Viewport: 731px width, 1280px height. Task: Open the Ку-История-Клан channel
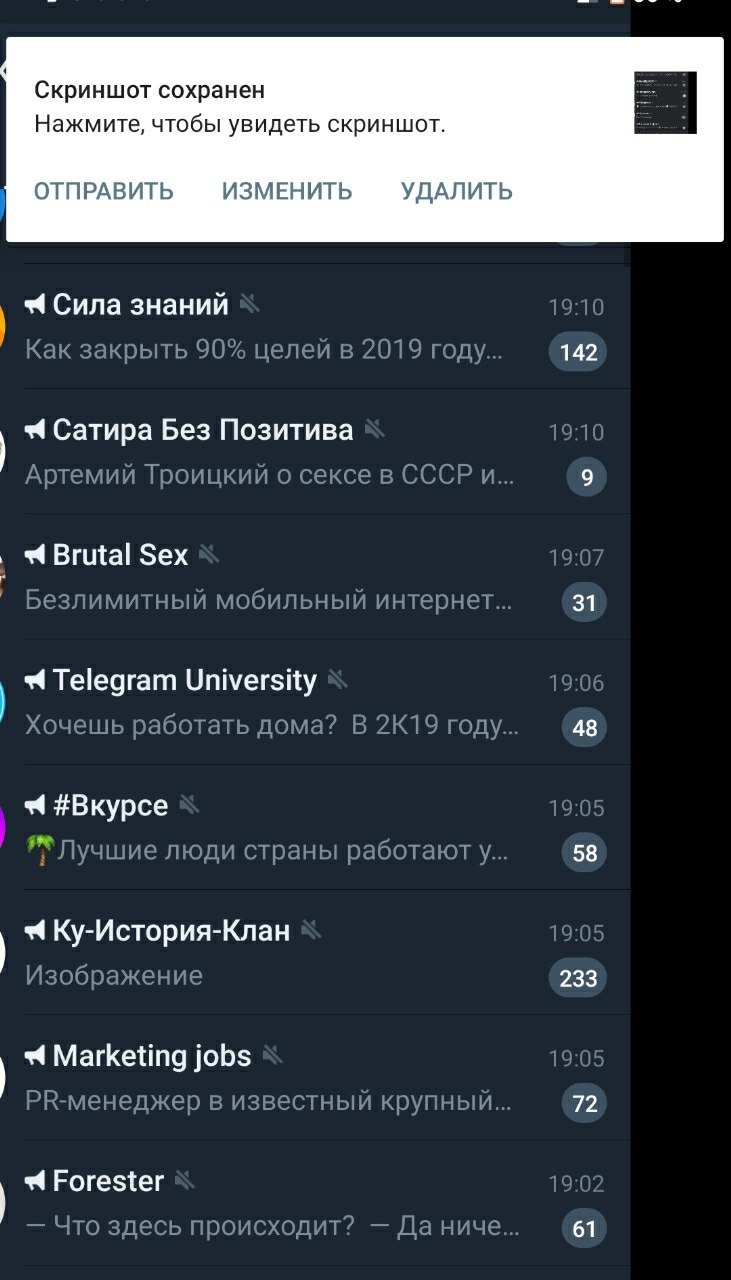(x=300, y=953)
